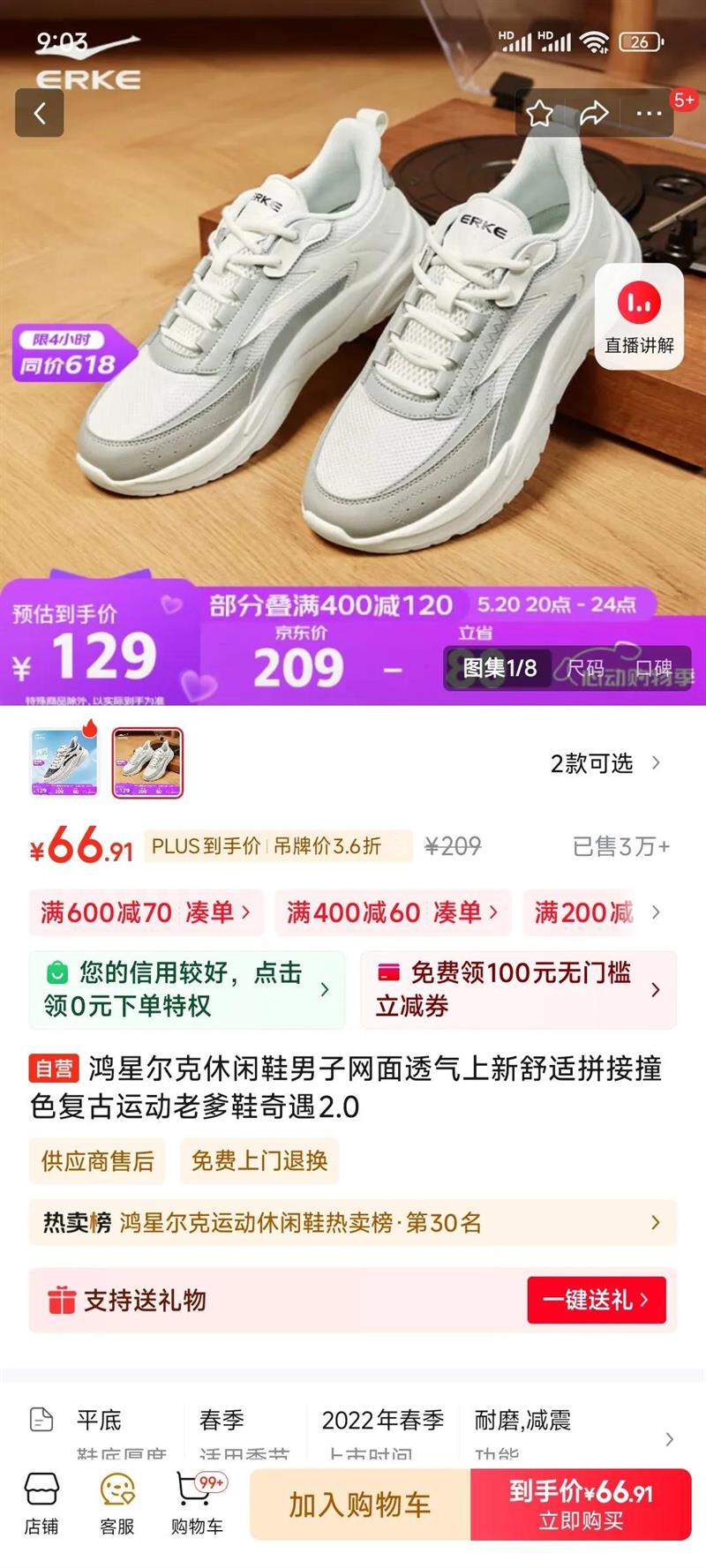Claim the 免费领100元无门槛立减券 coupon
The width and height of the screenshot is (706, 1568).
pyautogui.click(x=518, y=989)
